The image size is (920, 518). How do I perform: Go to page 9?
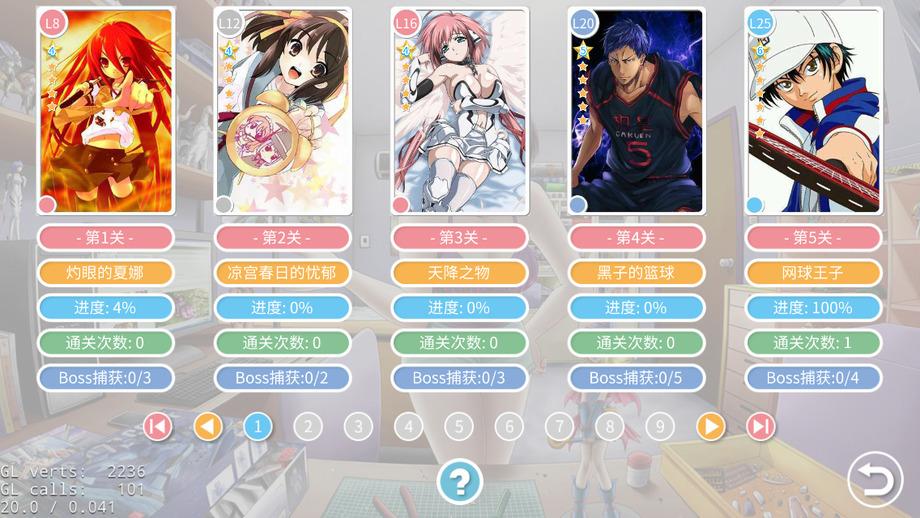[660, 427]
